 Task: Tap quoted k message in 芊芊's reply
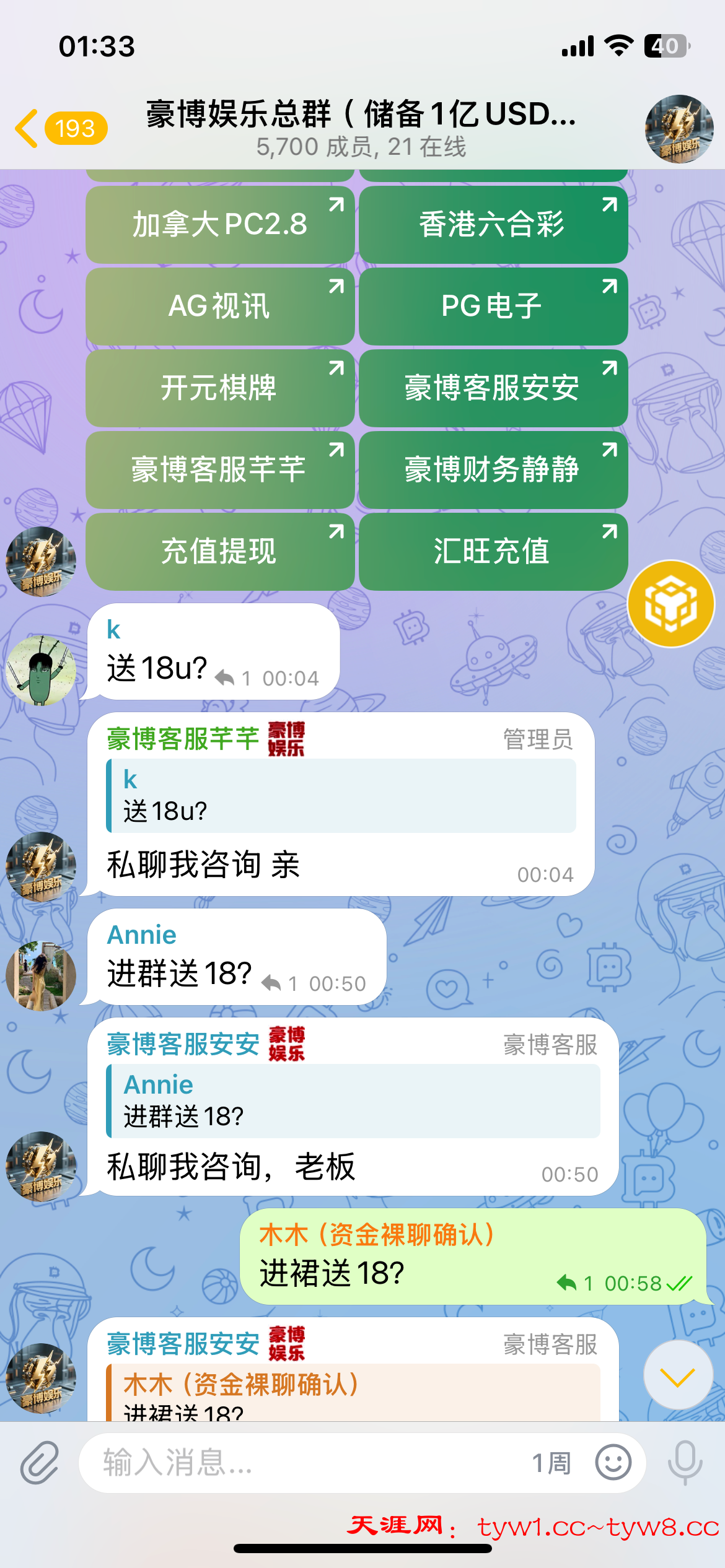(341, 796)
